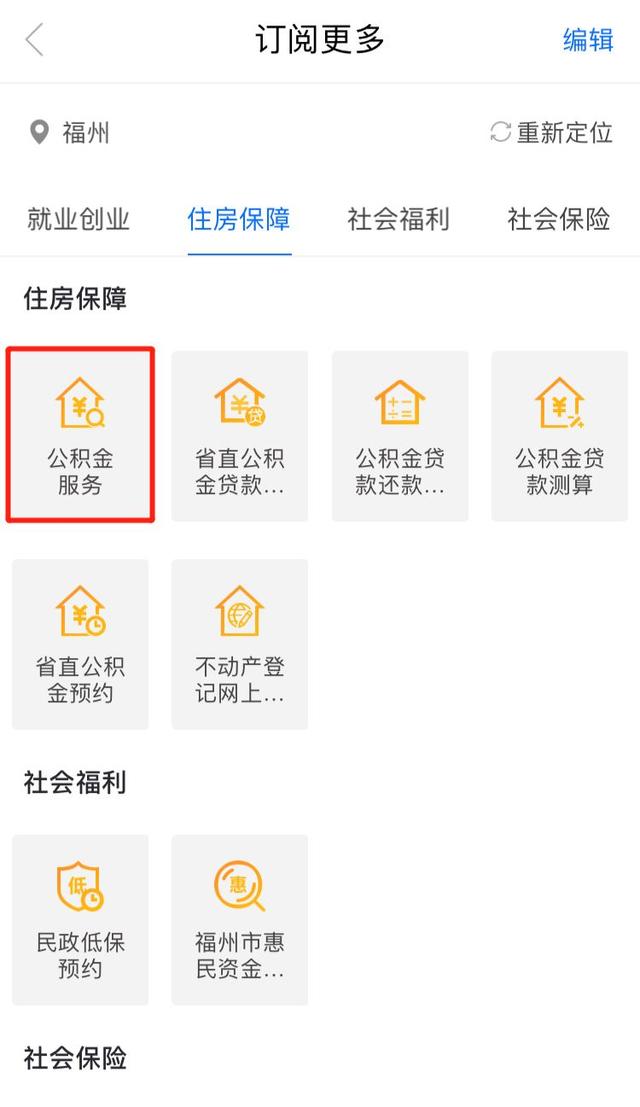Open the 福州市惠民资金 tile

coord(240,919)
